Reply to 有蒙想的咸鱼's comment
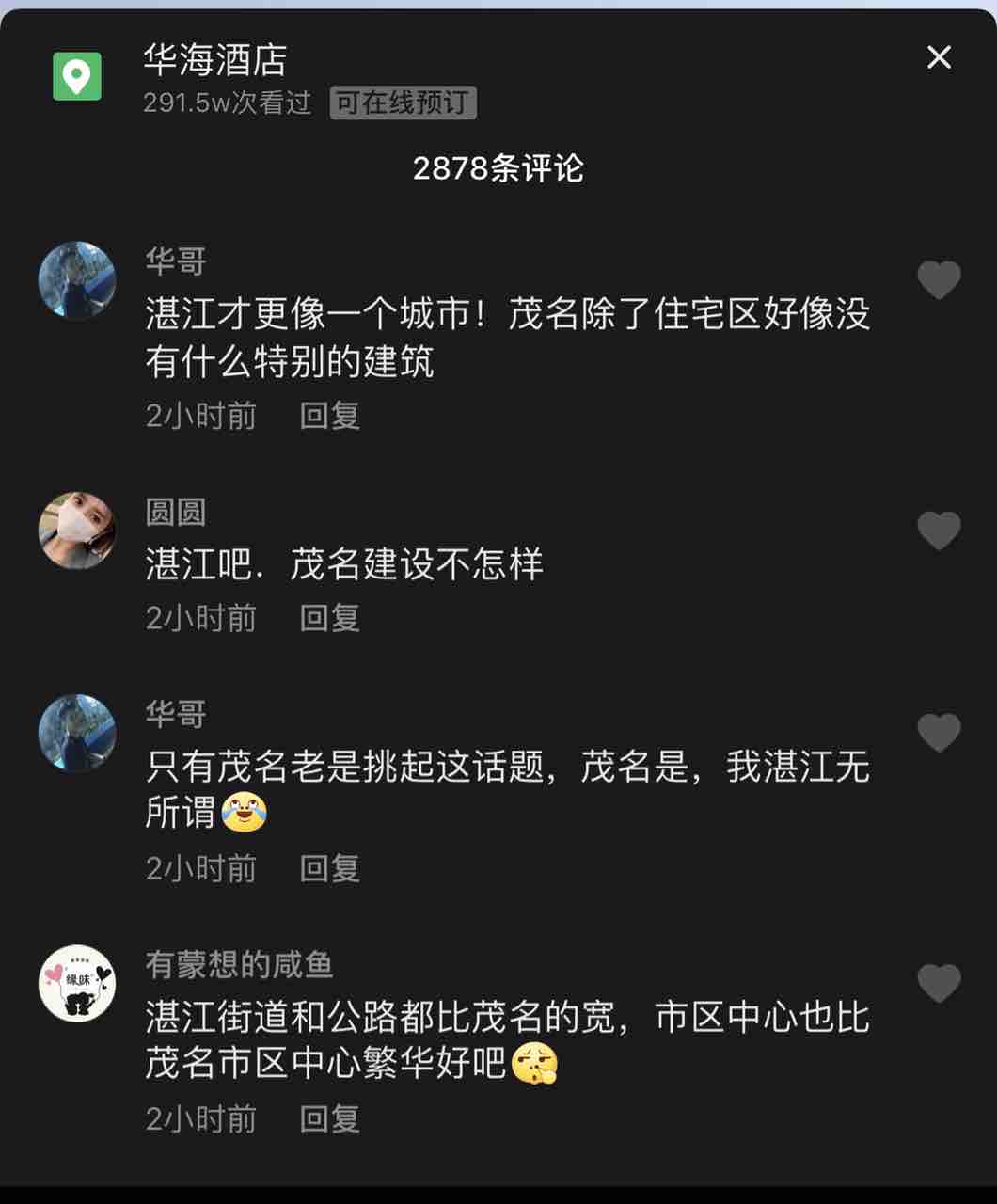The image size is (997, 1204). click(329, 1119)
